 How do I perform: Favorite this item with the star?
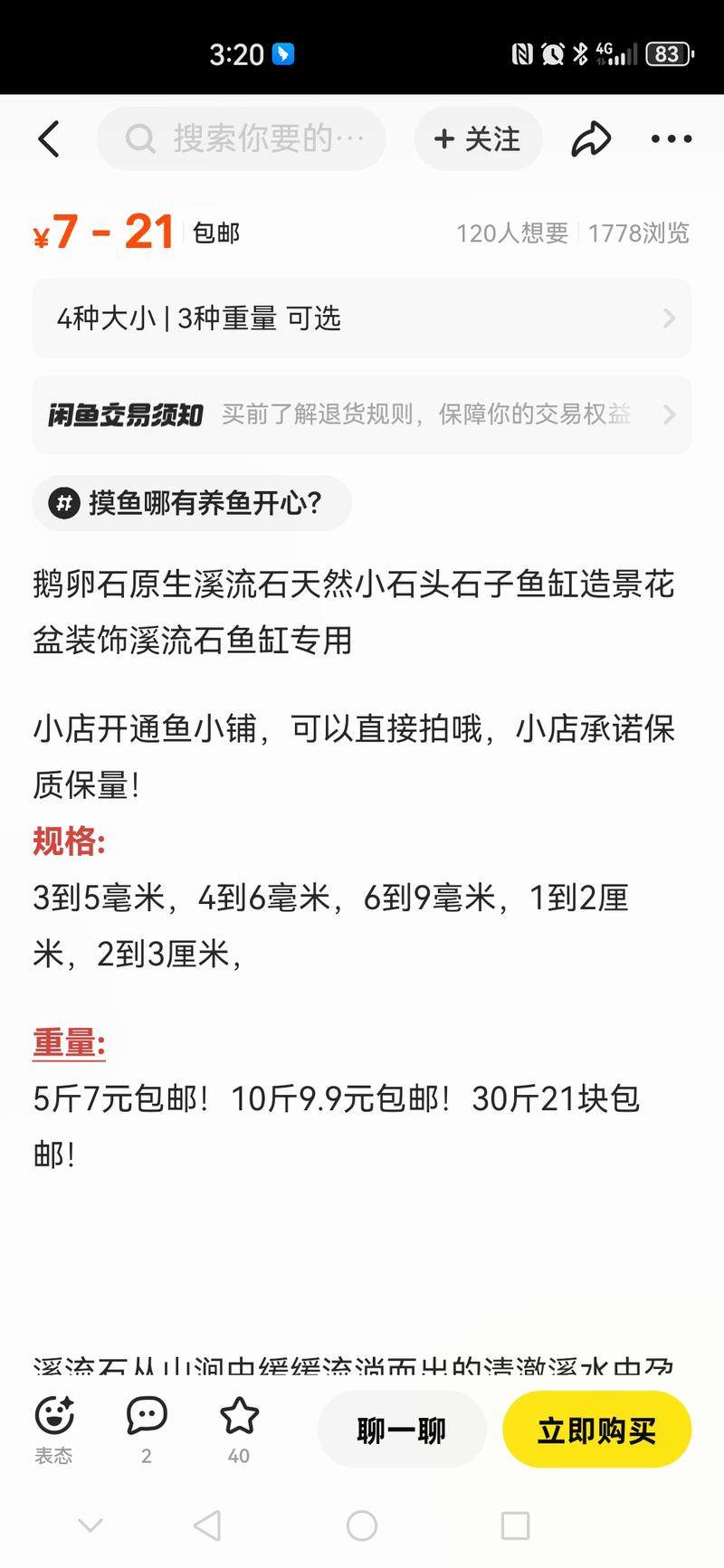[x=239, y=1427]
